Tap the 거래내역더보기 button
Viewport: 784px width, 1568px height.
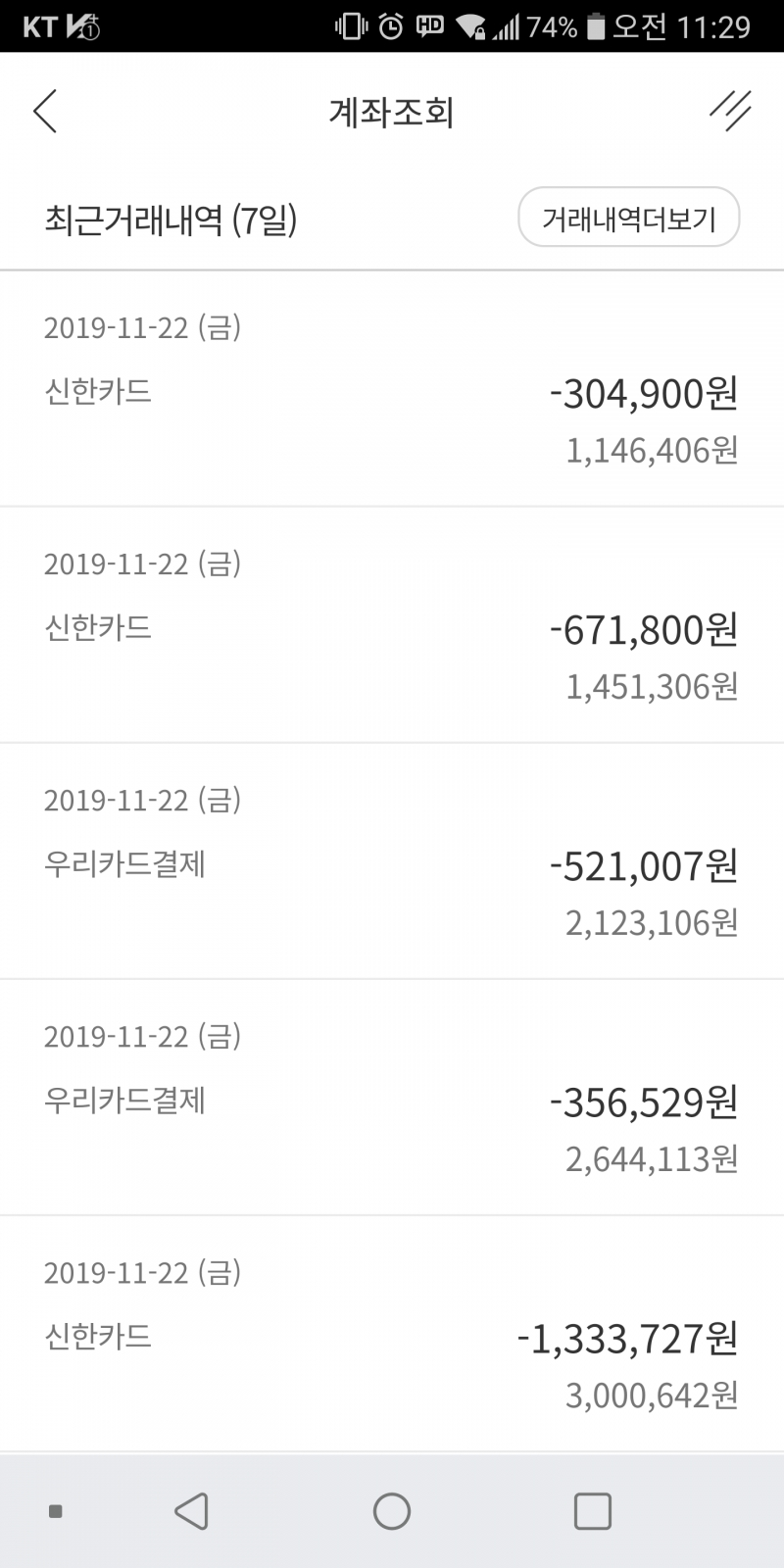(628, 218)
